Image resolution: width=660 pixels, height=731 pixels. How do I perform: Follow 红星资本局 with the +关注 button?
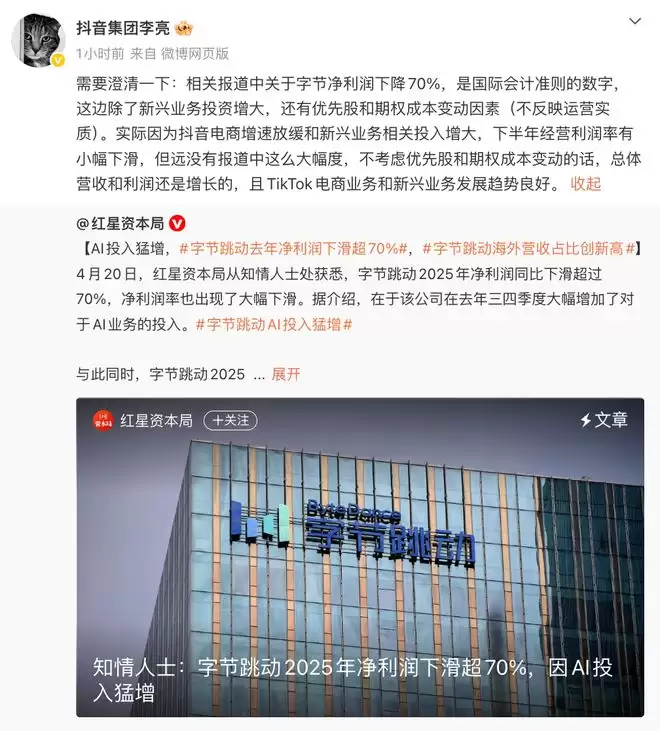(230, 421)
